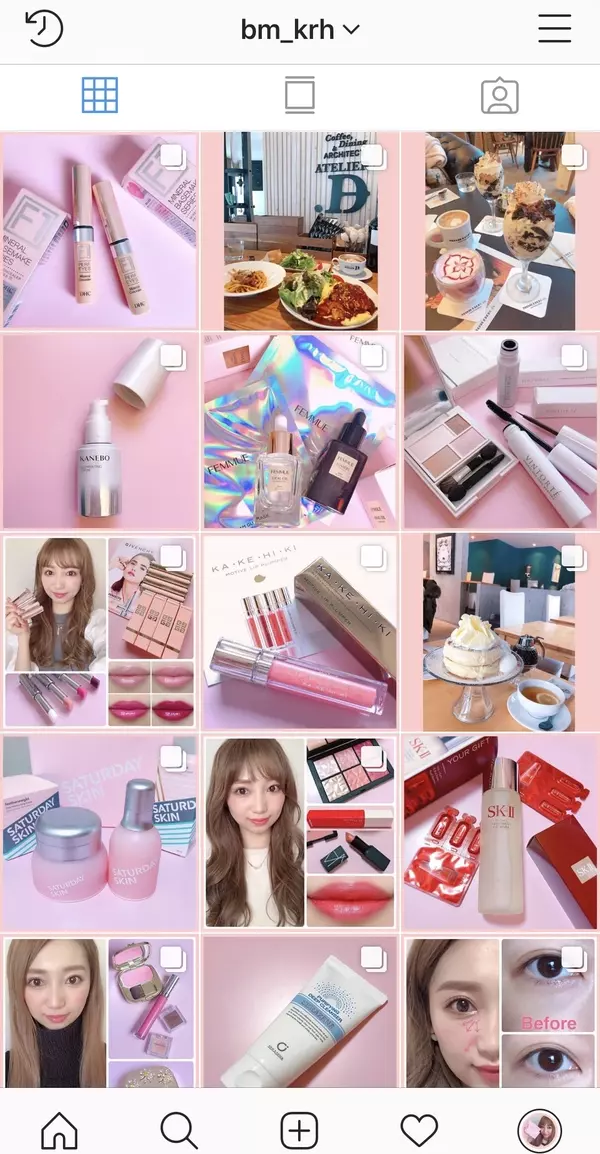600x1154 pixels.
Task: Open the DHC concealer post
Action: coord(99,231)
